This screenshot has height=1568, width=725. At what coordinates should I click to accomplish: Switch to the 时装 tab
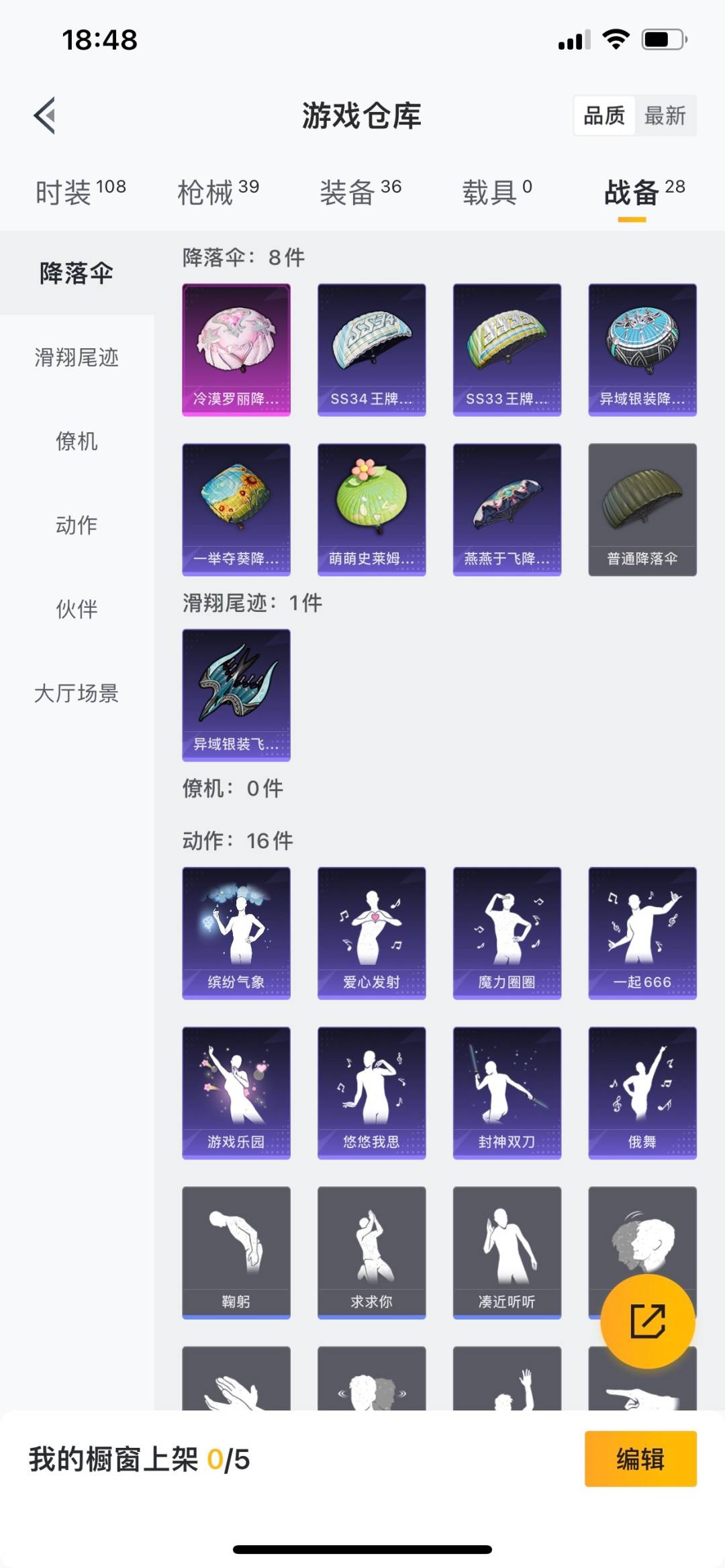click(80, 192)
